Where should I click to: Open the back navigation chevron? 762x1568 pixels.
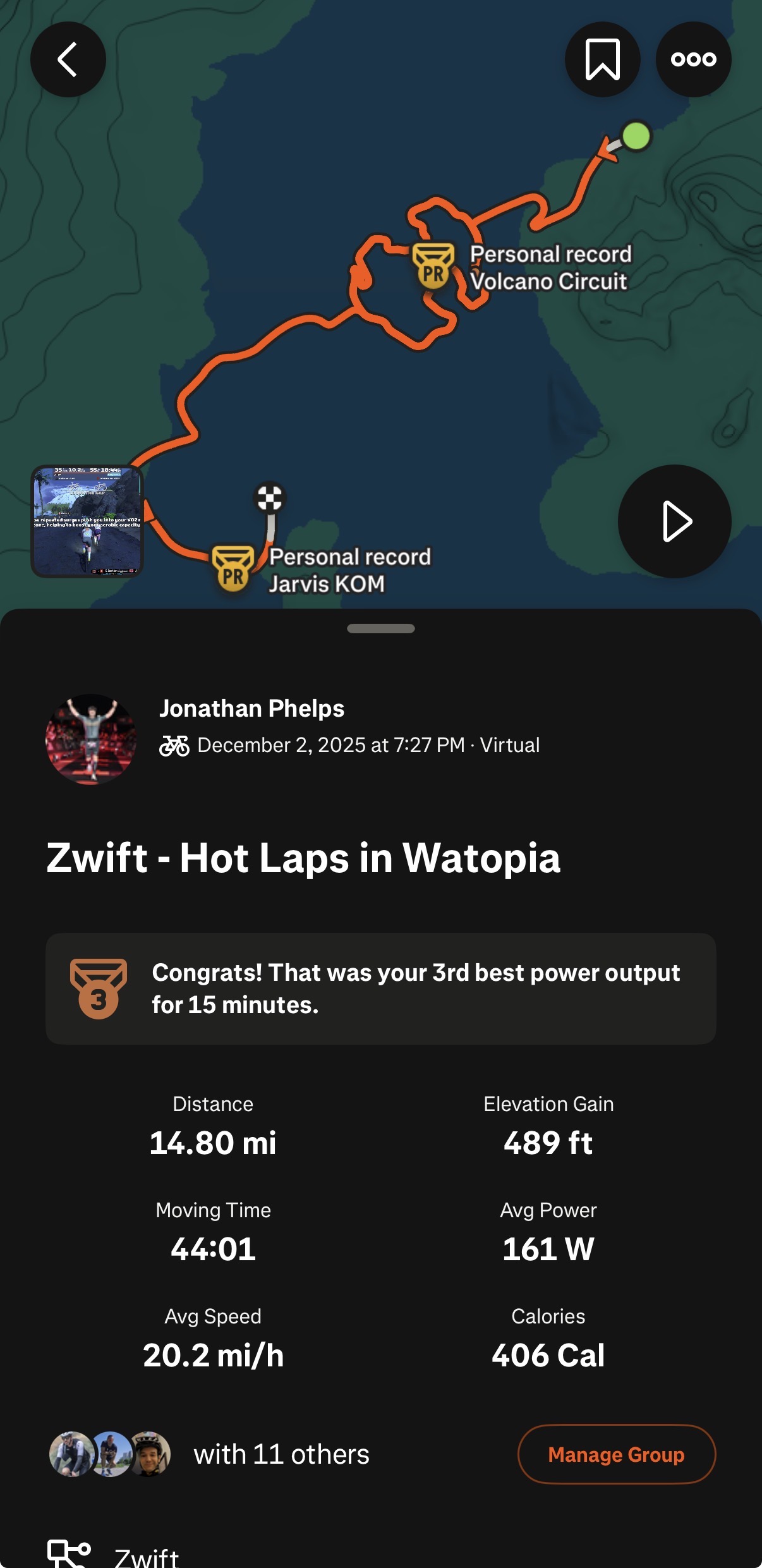(68, 58)
